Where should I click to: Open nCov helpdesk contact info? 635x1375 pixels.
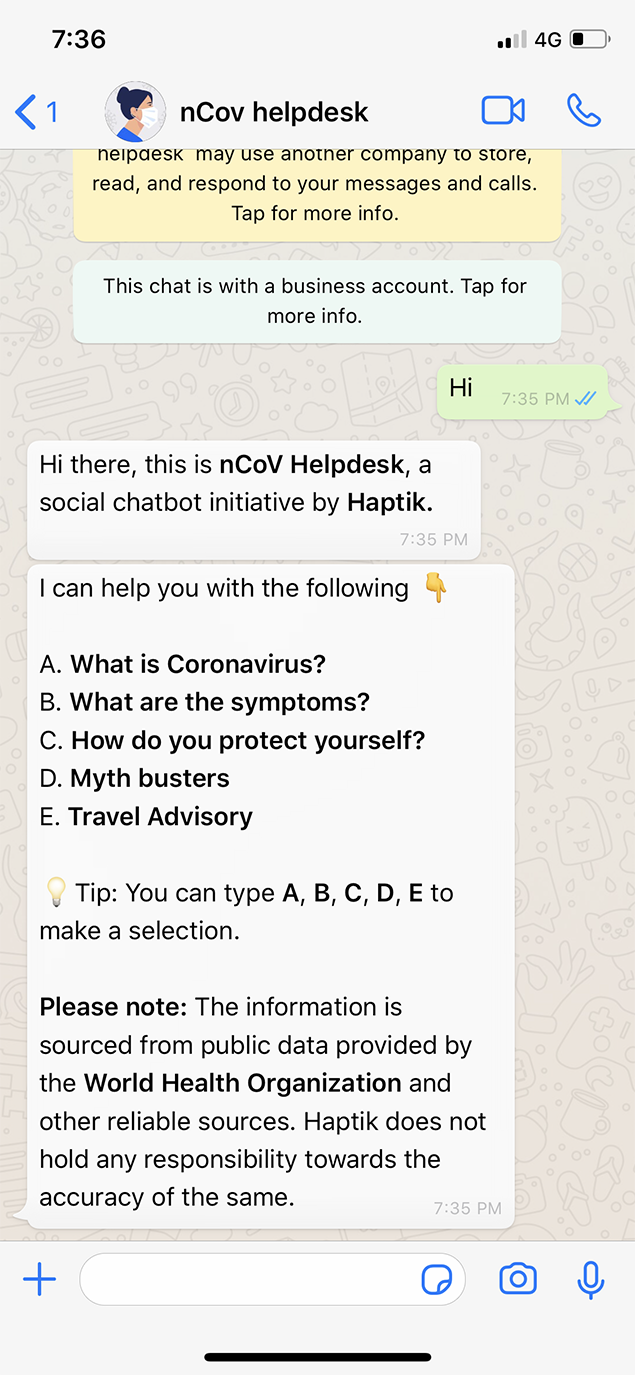[x=273, y=112]
